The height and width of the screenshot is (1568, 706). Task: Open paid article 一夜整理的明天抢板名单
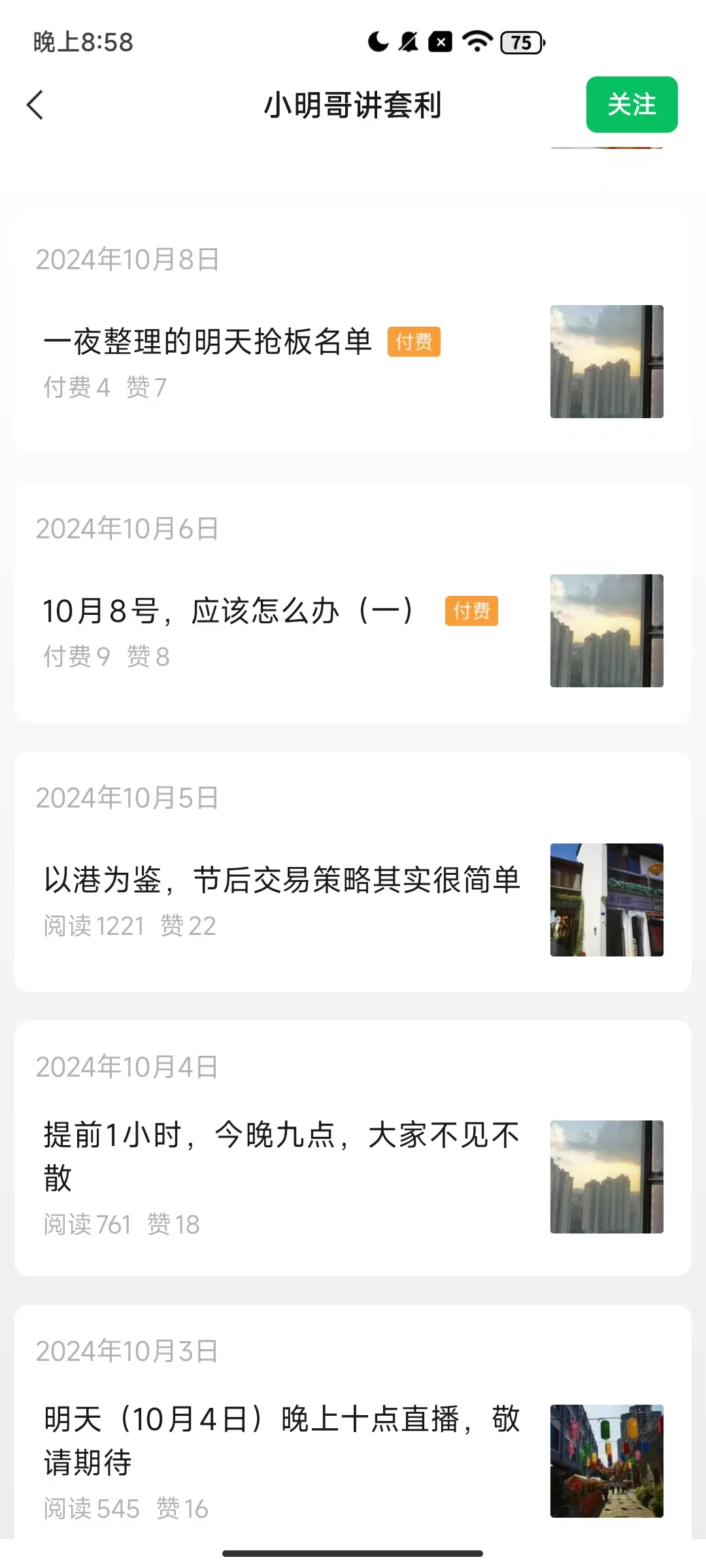point(208,342)
